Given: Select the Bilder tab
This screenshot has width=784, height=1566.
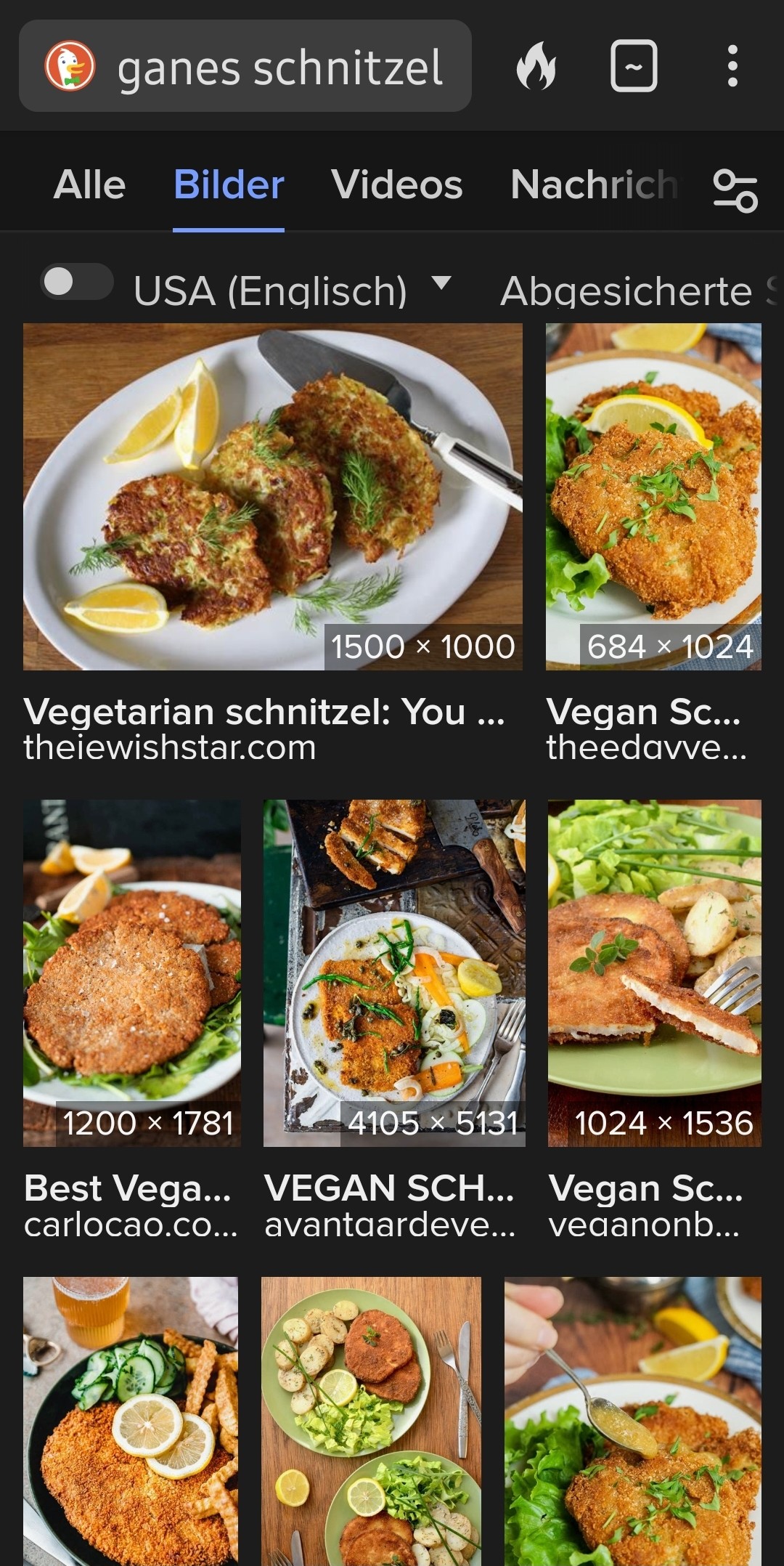Looking at the screenshot, I should (x=229, y=184).
